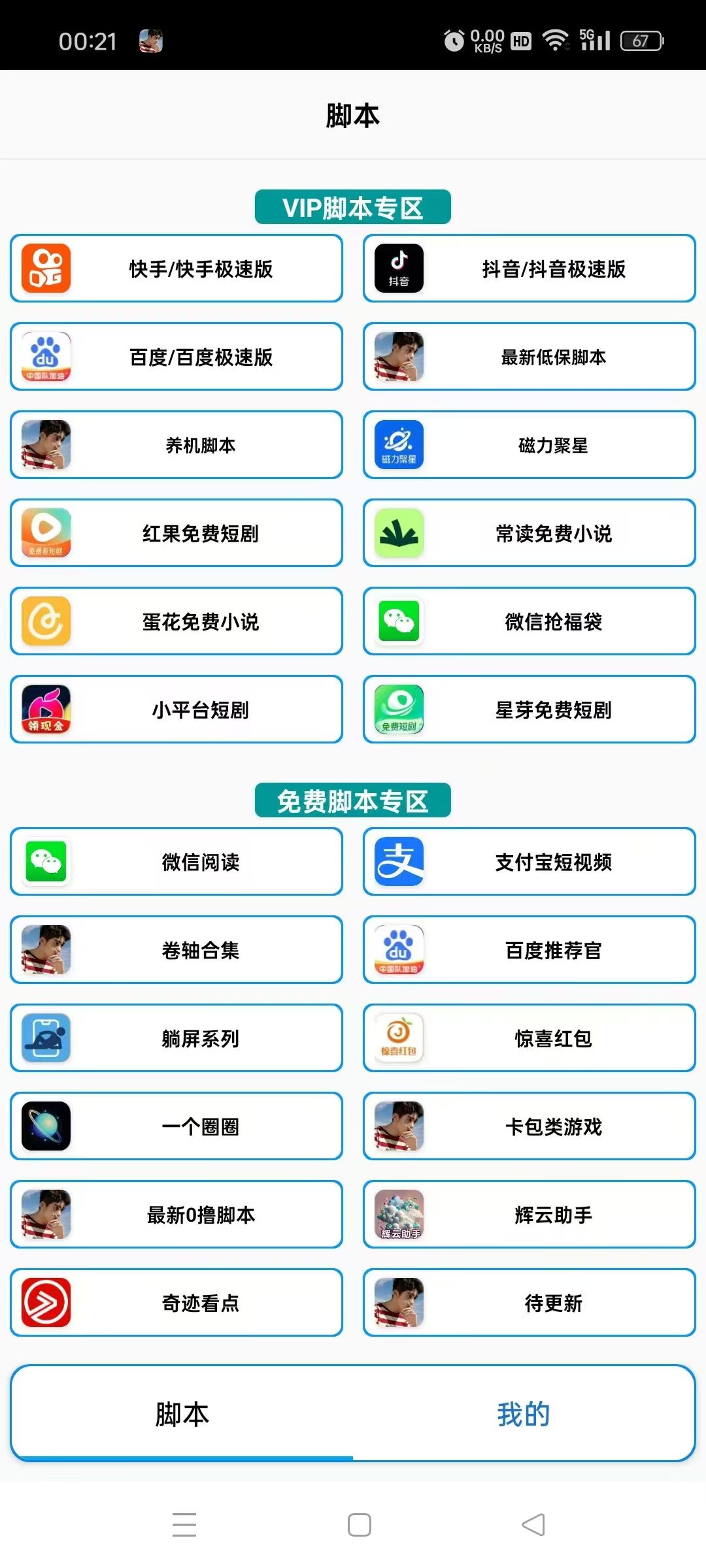Viewport: 706px width, 1568px height.
Task: Select the 脚本 tab at bottom
Action: click(x=183, y=1414)
